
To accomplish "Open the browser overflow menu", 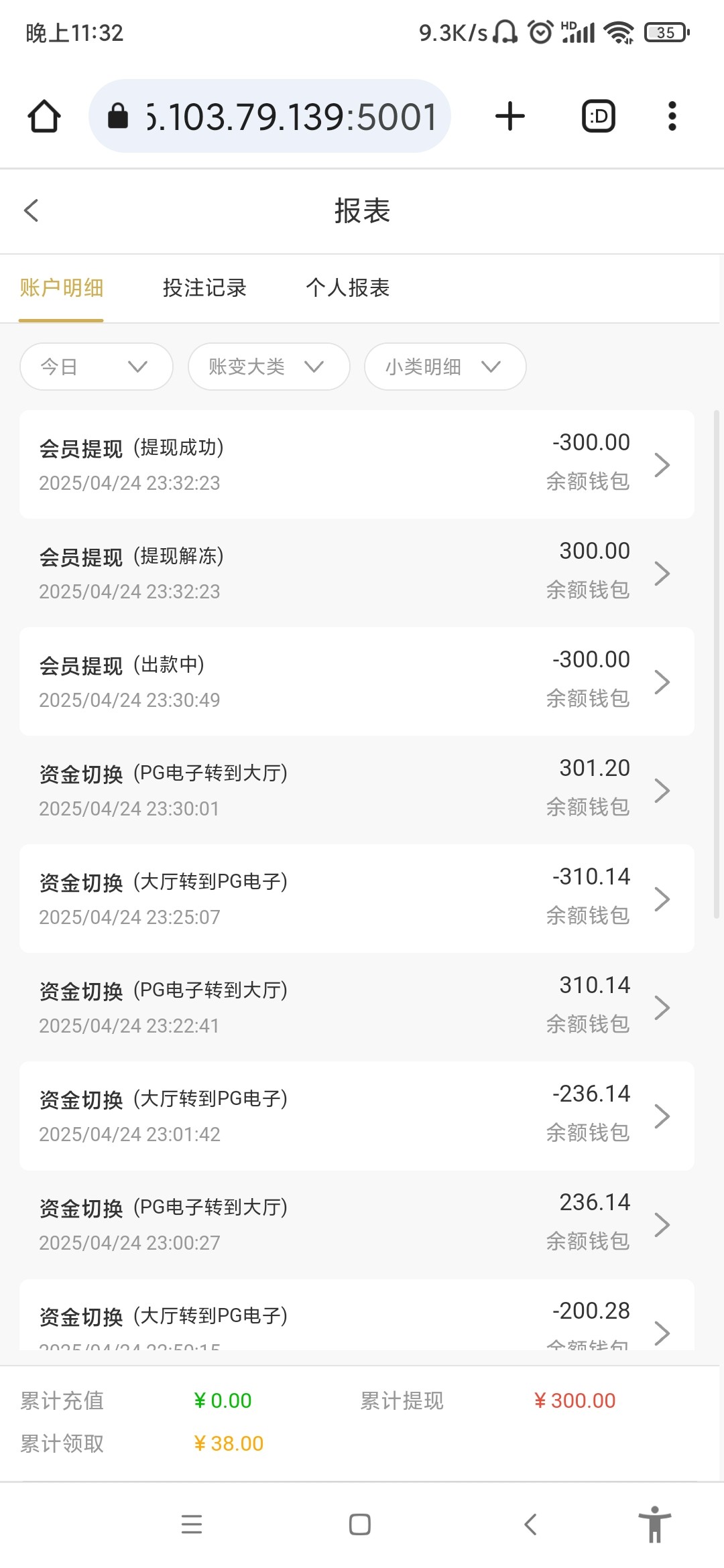I will 672,117.
